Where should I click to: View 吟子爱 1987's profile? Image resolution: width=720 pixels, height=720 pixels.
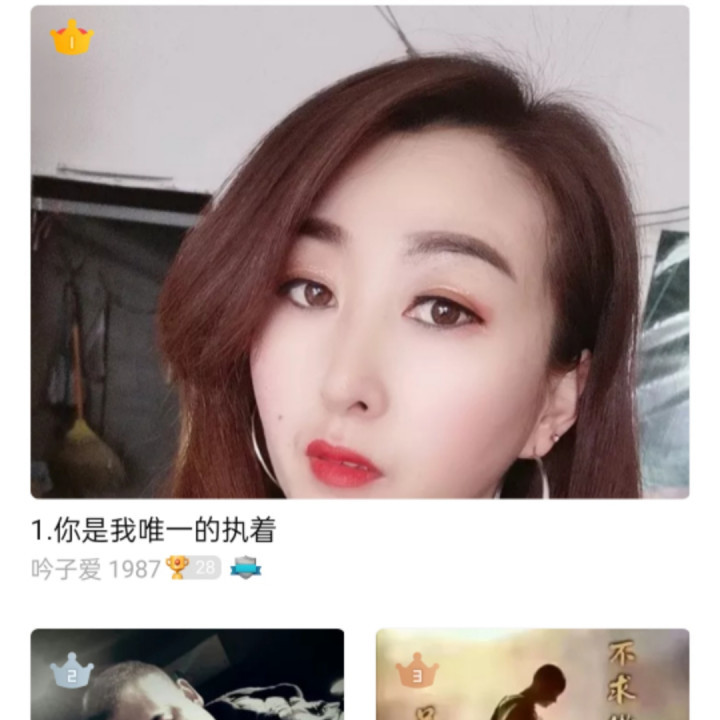click(x=96, y=569)
